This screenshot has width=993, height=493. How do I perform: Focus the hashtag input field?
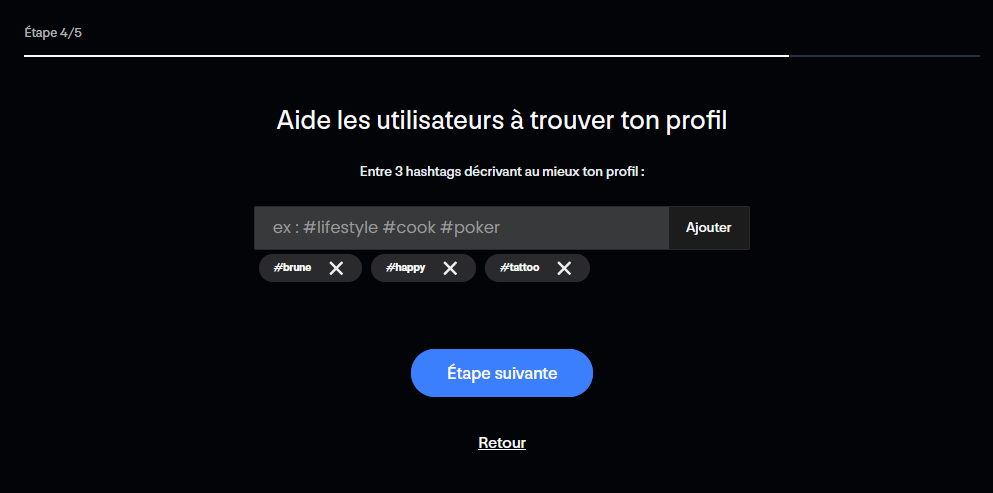[460, 228]
